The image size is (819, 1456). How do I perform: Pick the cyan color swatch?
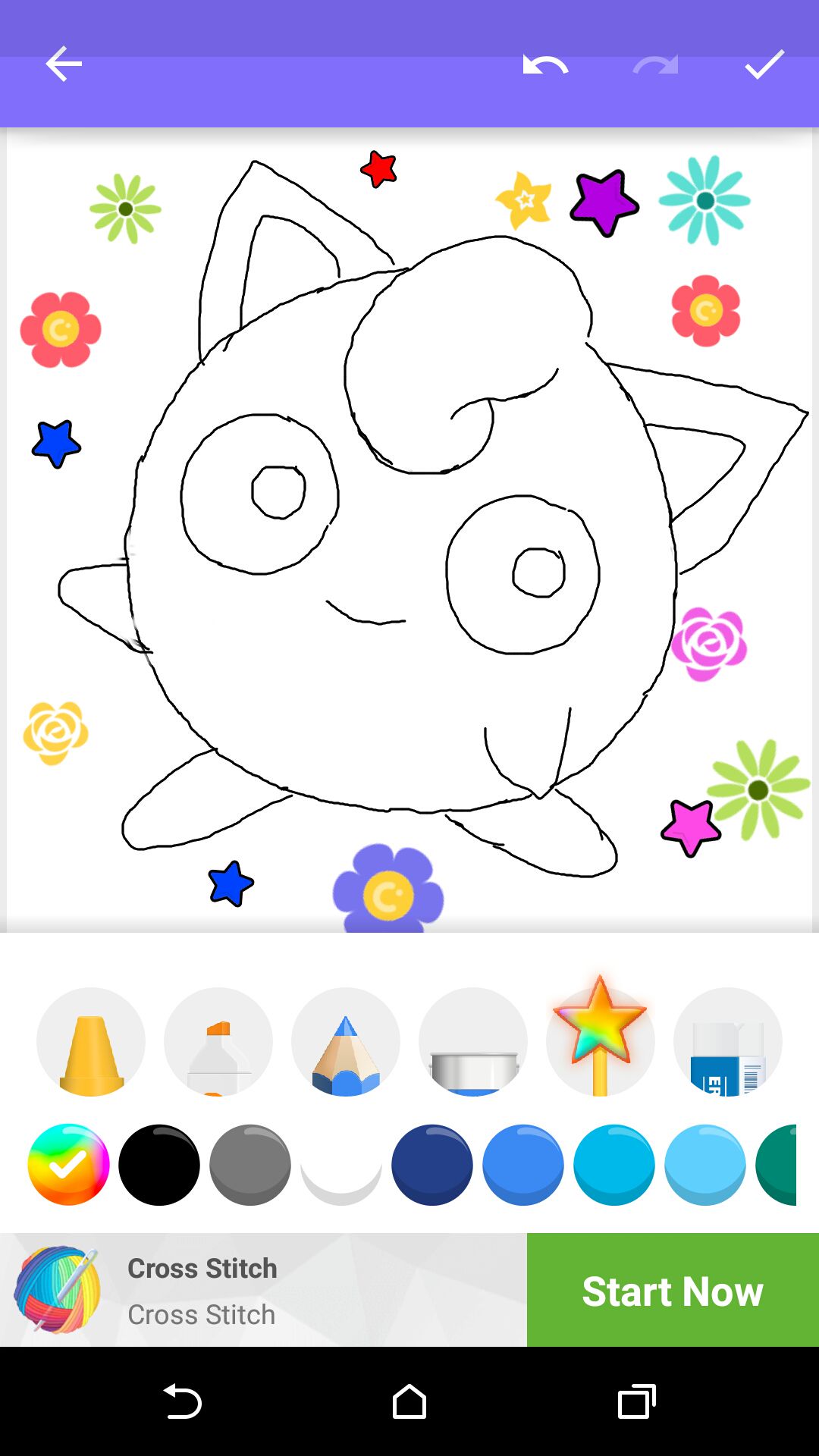pyautogui.click(x=614, y=1165)
